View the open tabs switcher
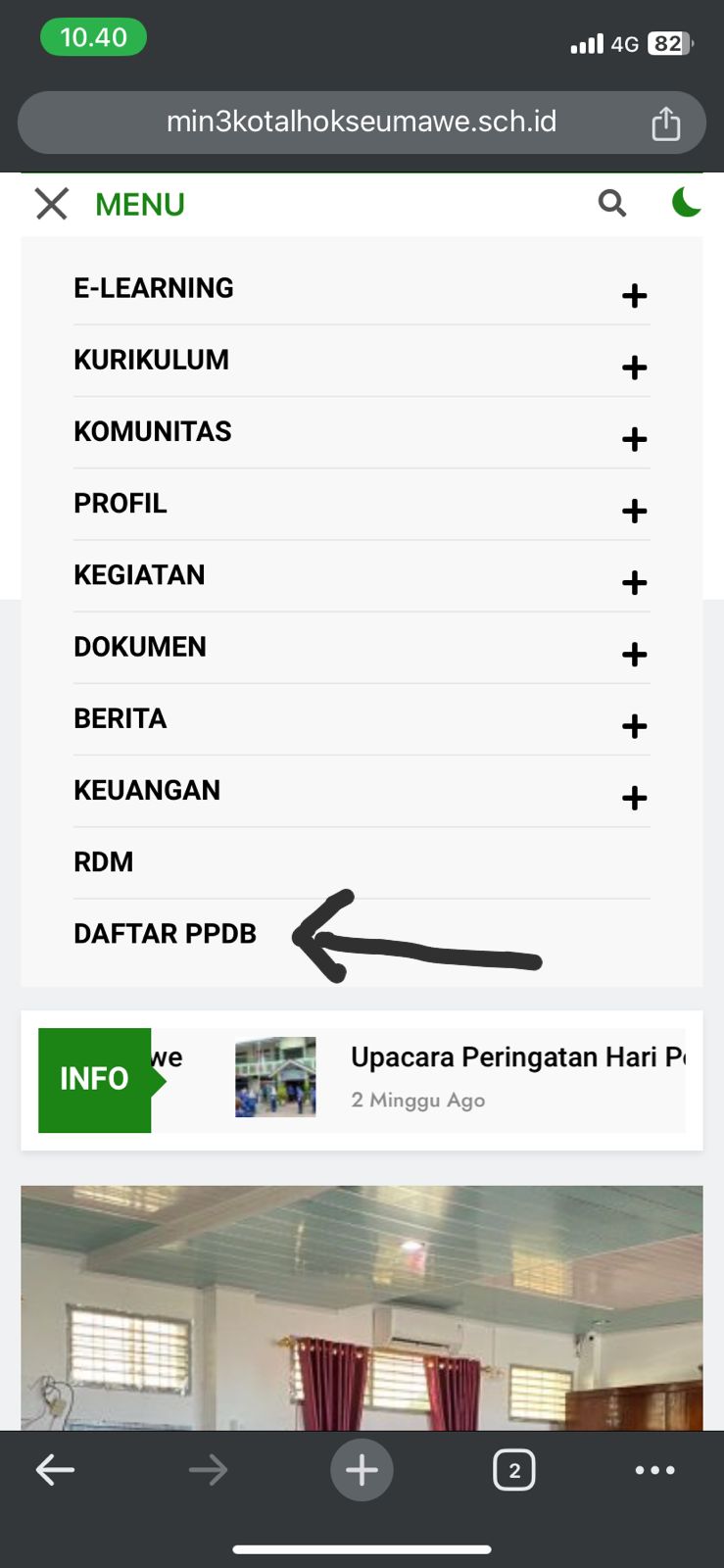Viewport: 724px width, 1568px height. [x=514, y=1469]
